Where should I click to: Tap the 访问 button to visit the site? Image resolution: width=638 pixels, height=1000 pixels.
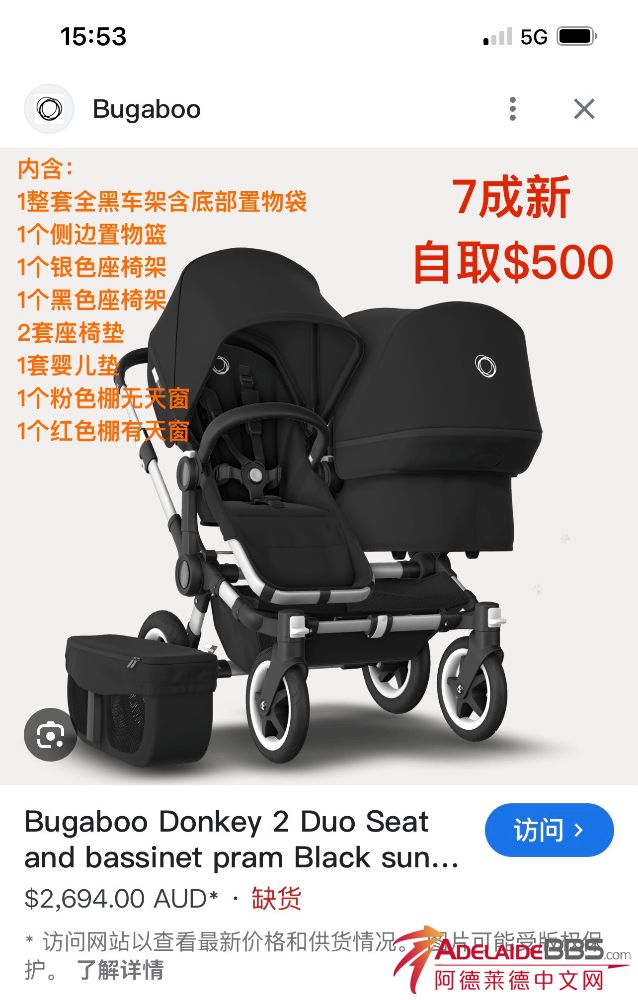click(548, 830)
